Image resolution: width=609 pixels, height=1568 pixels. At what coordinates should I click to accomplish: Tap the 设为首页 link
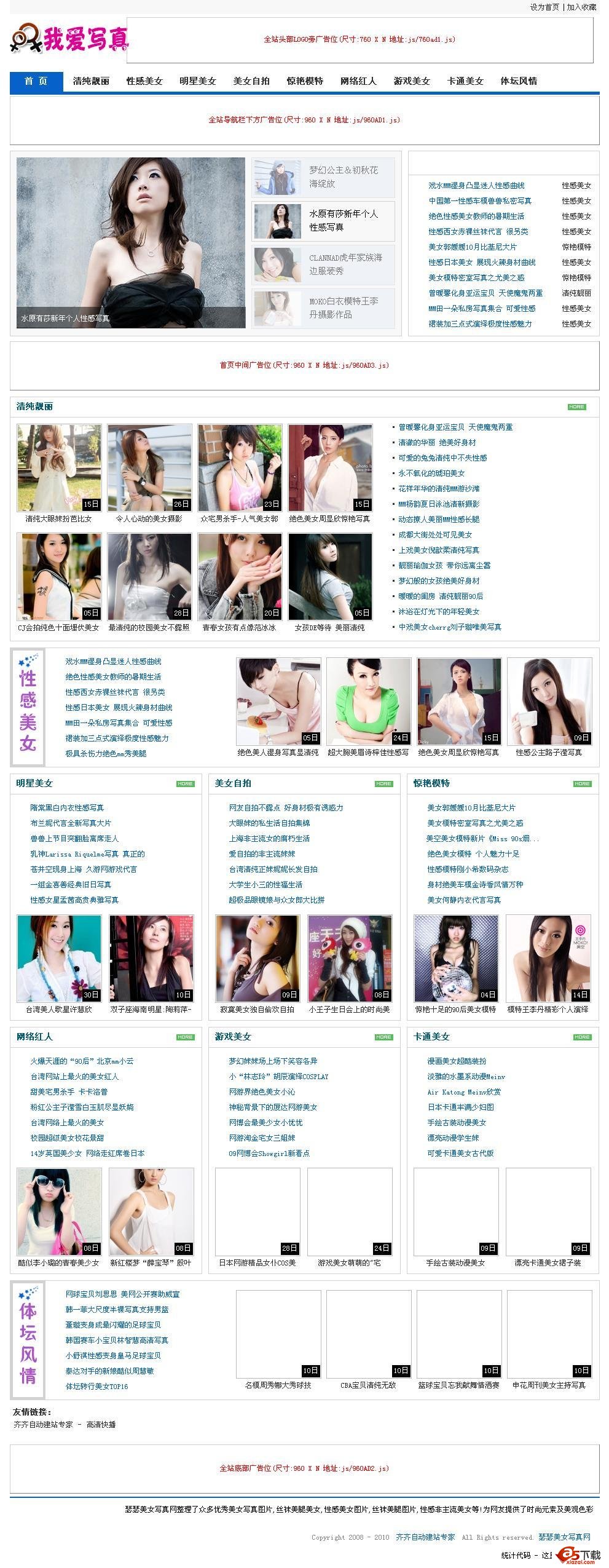544,7
